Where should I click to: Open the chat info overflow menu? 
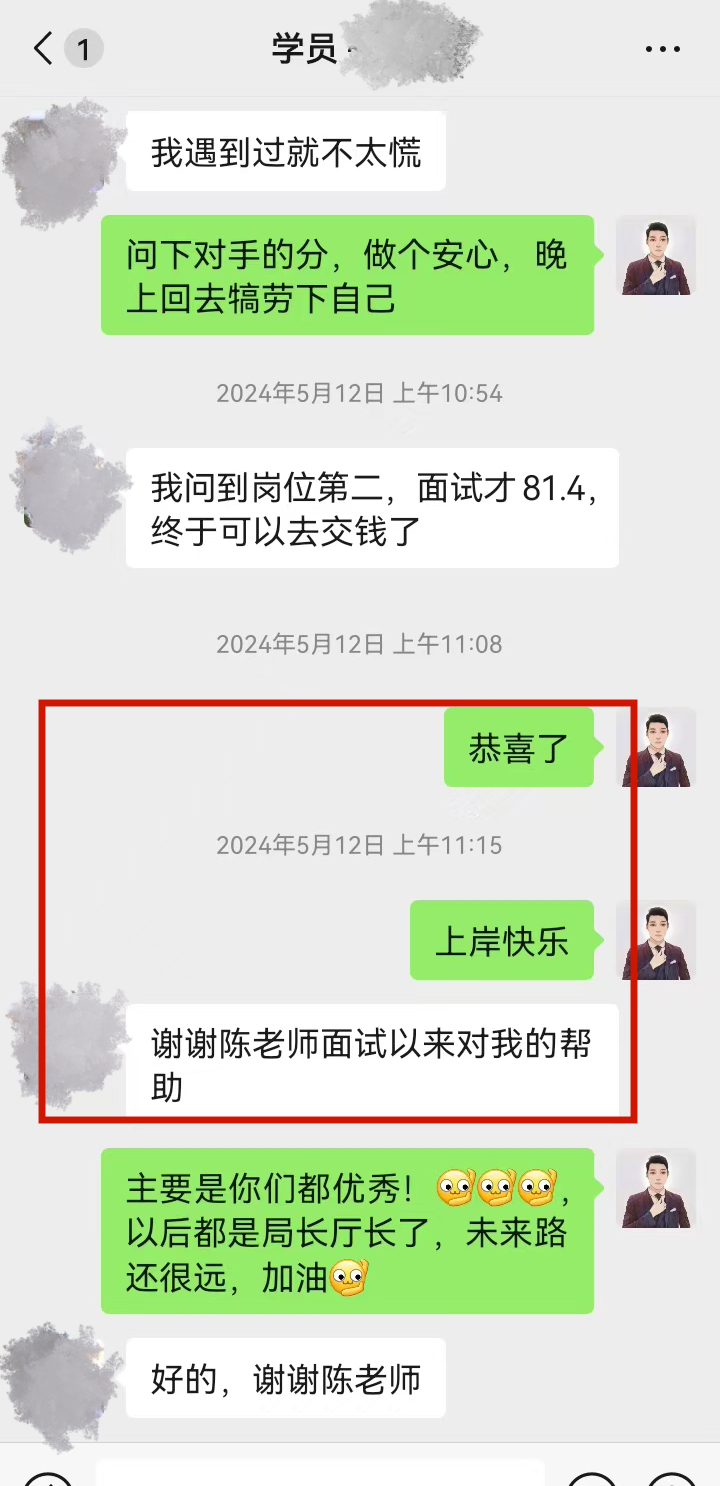pos(662,48)
